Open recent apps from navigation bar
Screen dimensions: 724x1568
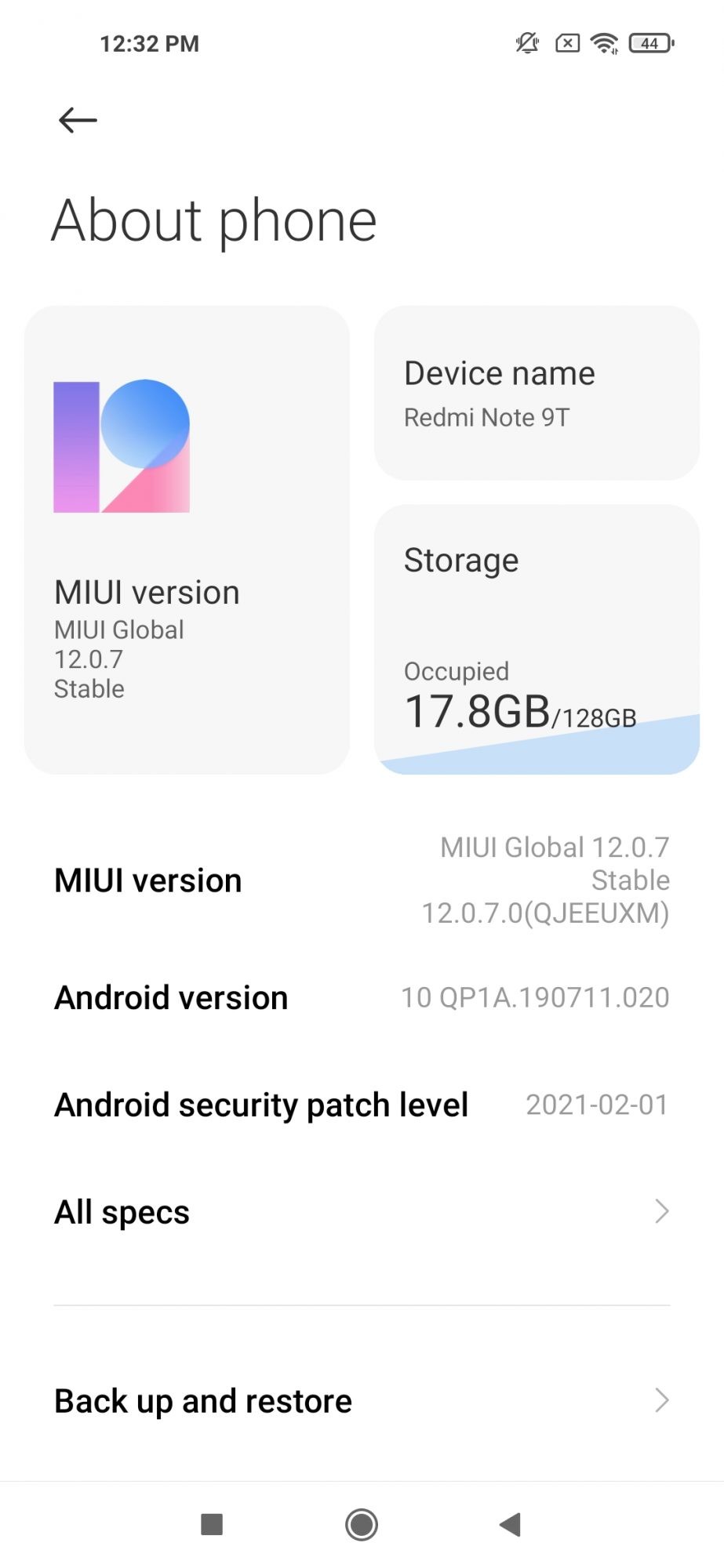(x=212, y=1525)
